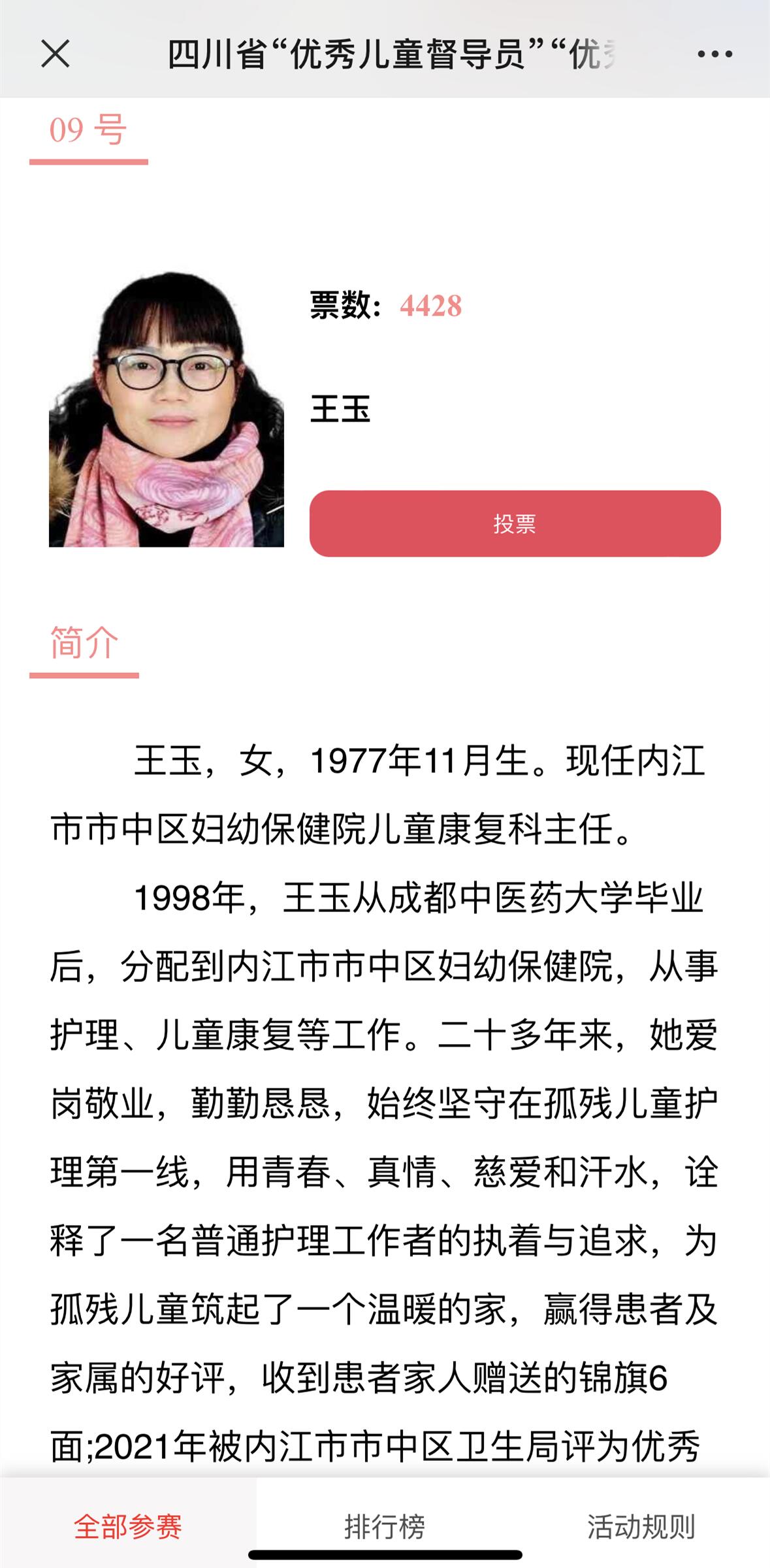View the 活动规则 tab
Screen dimensions: 770x1568
pyautogui.click(x=641, y=1527)
